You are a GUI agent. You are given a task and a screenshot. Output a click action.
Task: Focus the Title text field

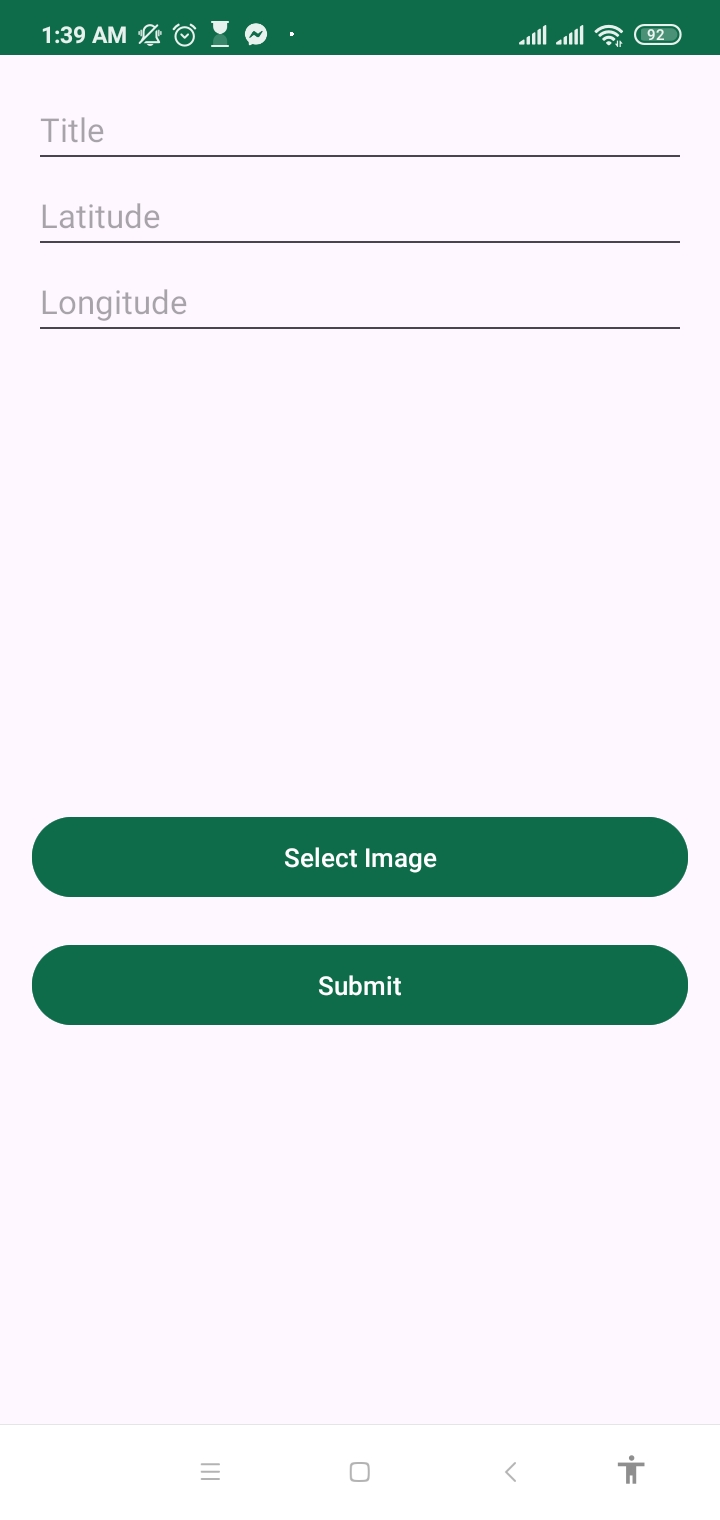click(360, 131)
